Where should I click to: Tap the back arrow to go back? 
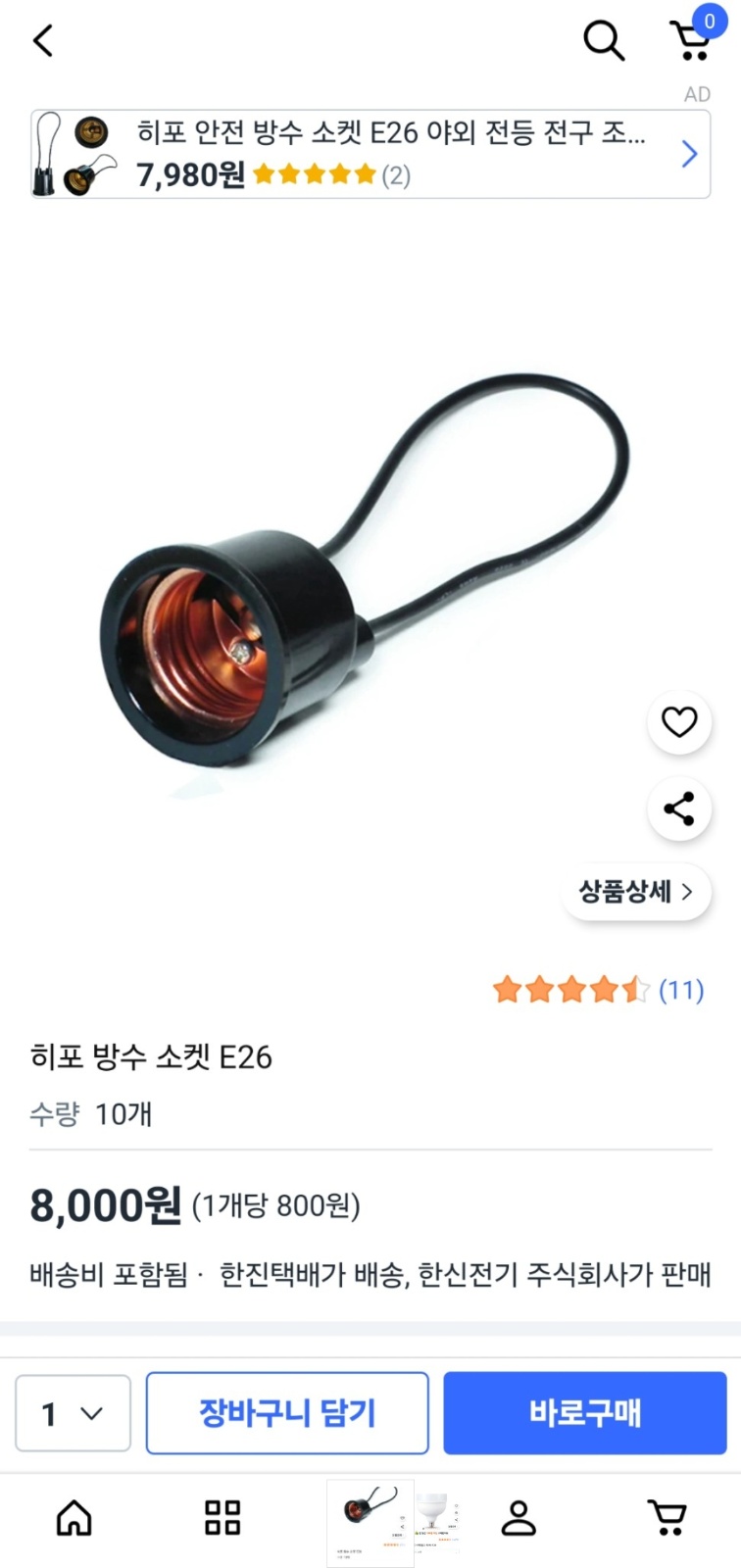click(x=41, y=40)
